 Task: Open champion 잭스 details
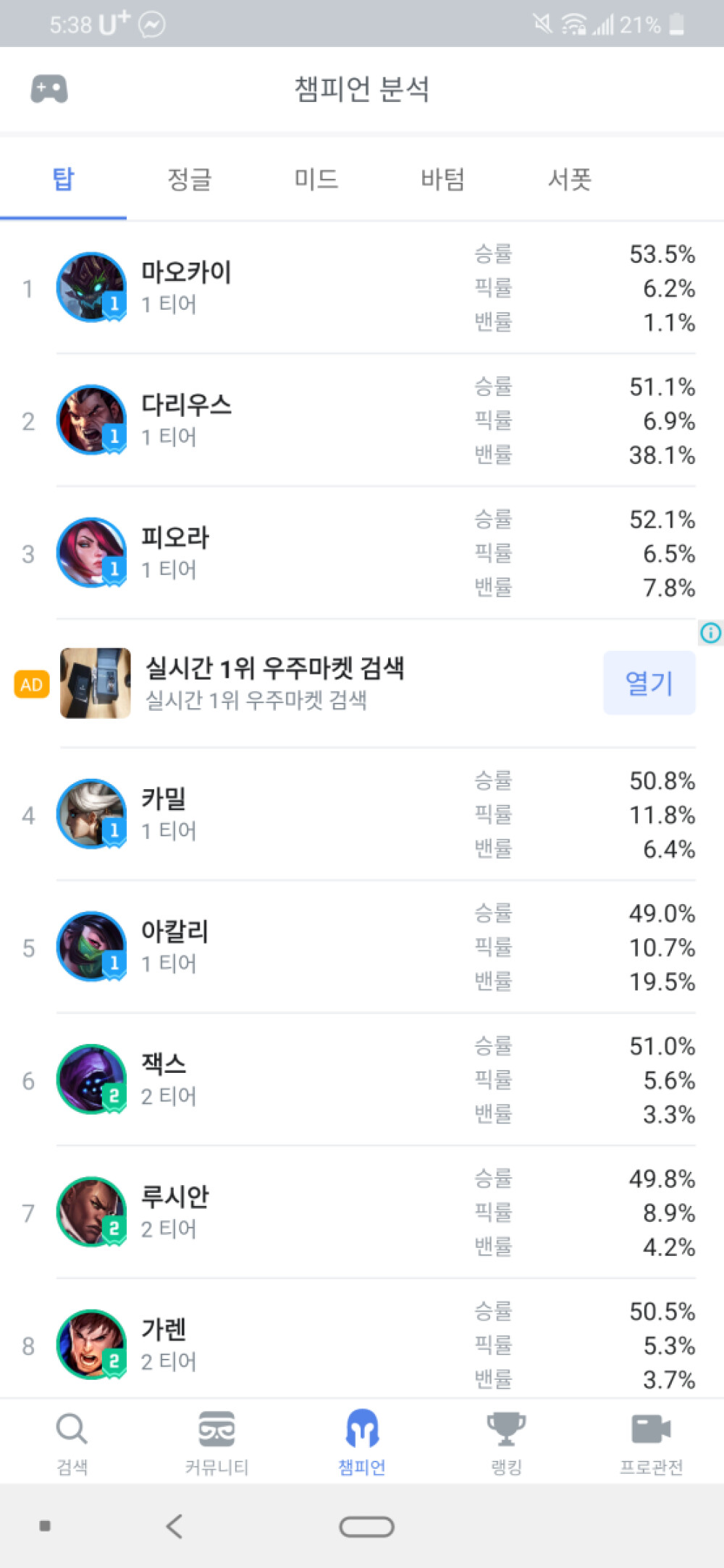click(x=362, y=1079)
